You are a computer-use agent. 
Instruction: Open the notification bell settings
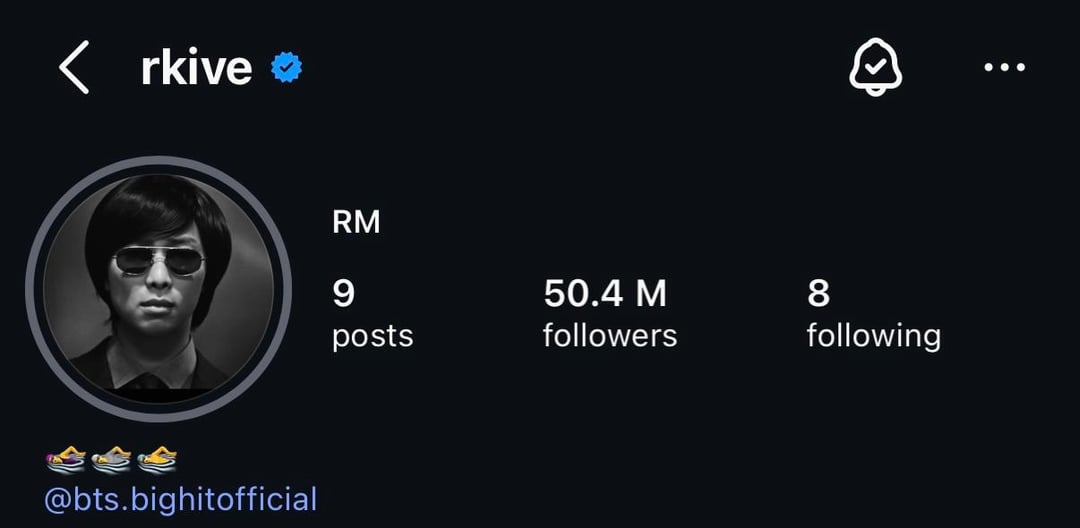click(875, 68)
